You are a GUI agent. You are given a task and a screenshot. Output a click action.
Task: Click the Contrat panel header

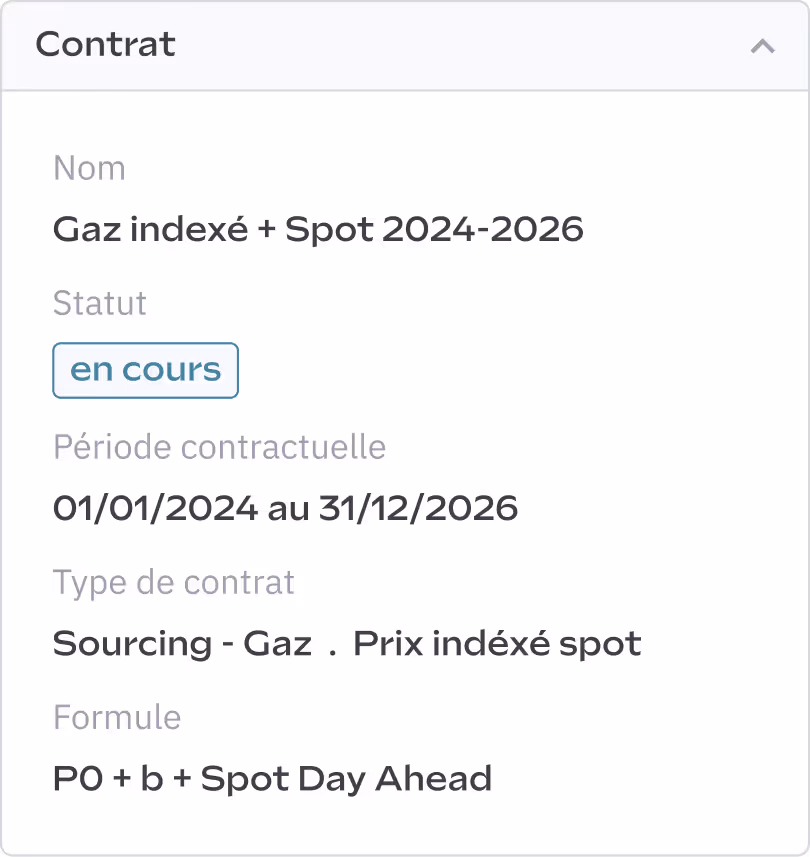[105, 45]
